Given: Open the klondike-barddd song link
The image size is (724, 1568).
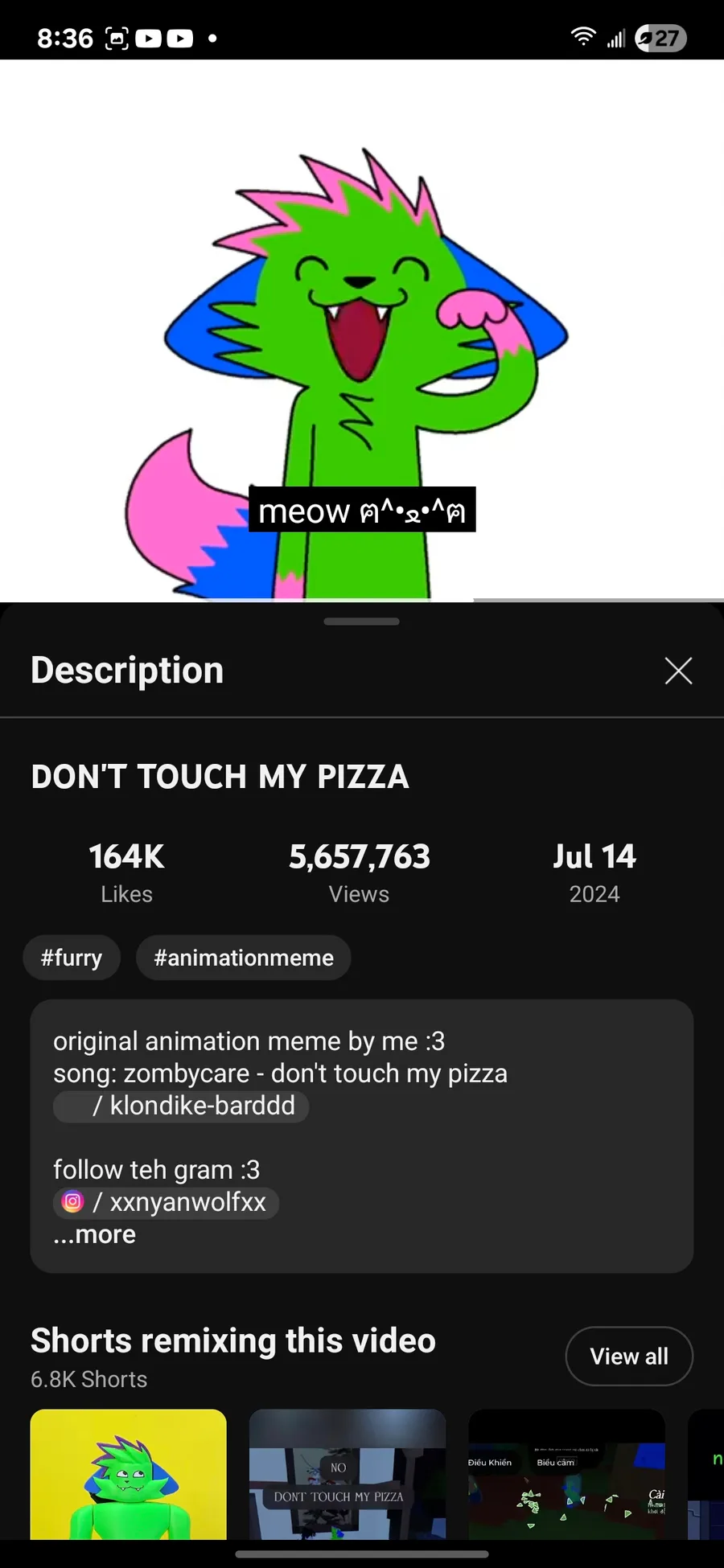Looking at the screenshot, I should (181, 1106).
